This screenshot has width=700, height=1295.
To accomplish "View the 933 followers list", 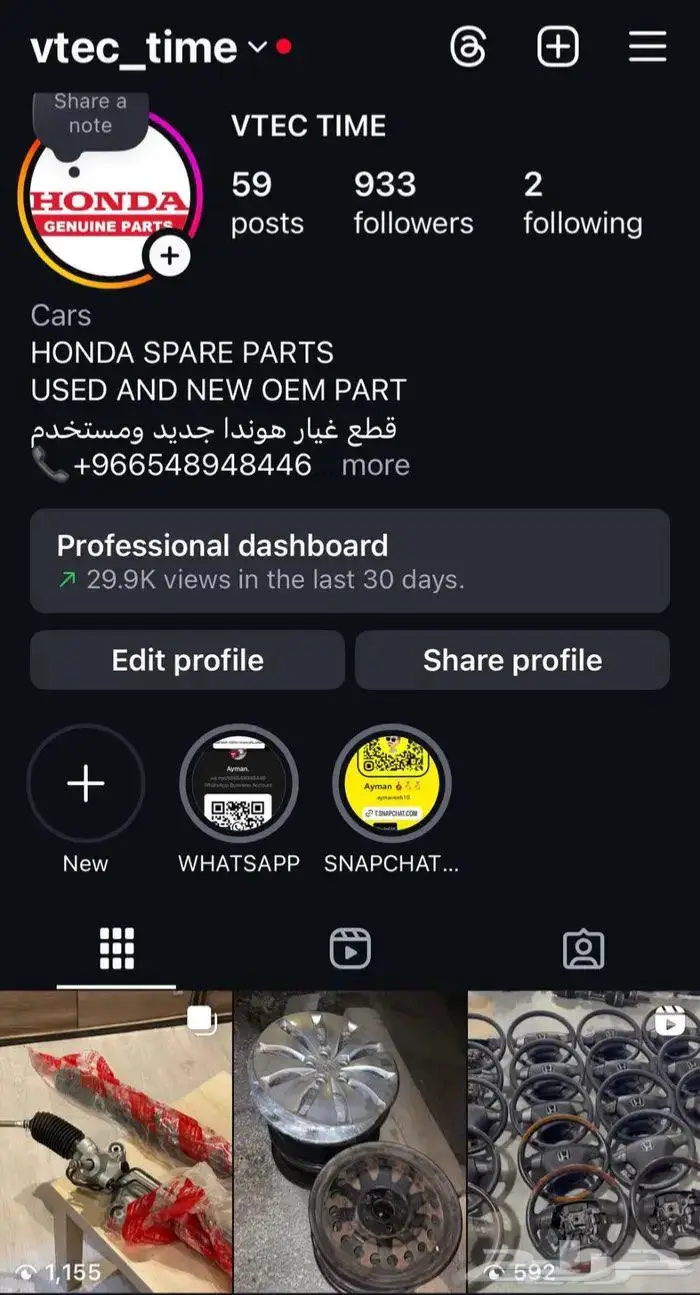I will click(412, 202).
